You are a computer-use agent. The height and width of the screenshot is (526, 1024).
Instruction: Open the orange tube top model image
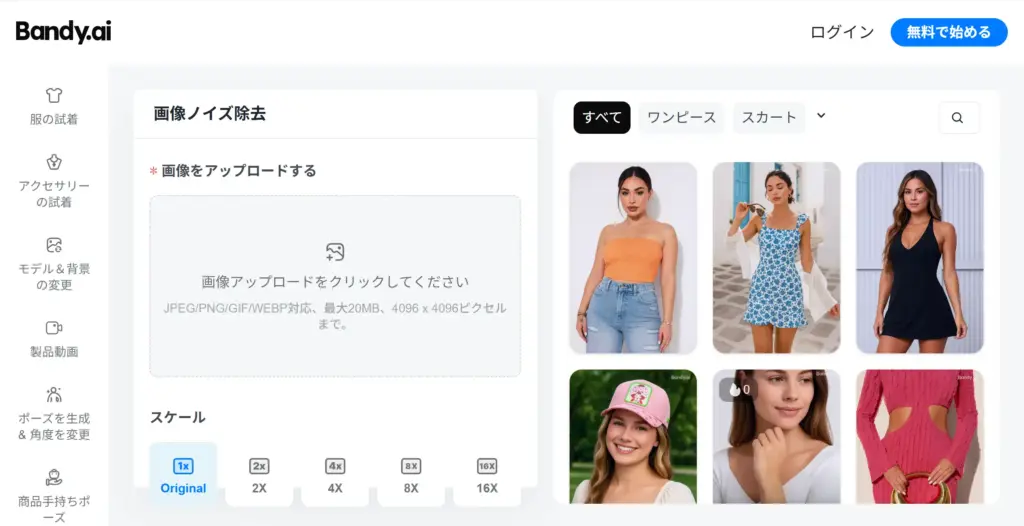click(x=633, y=258)
